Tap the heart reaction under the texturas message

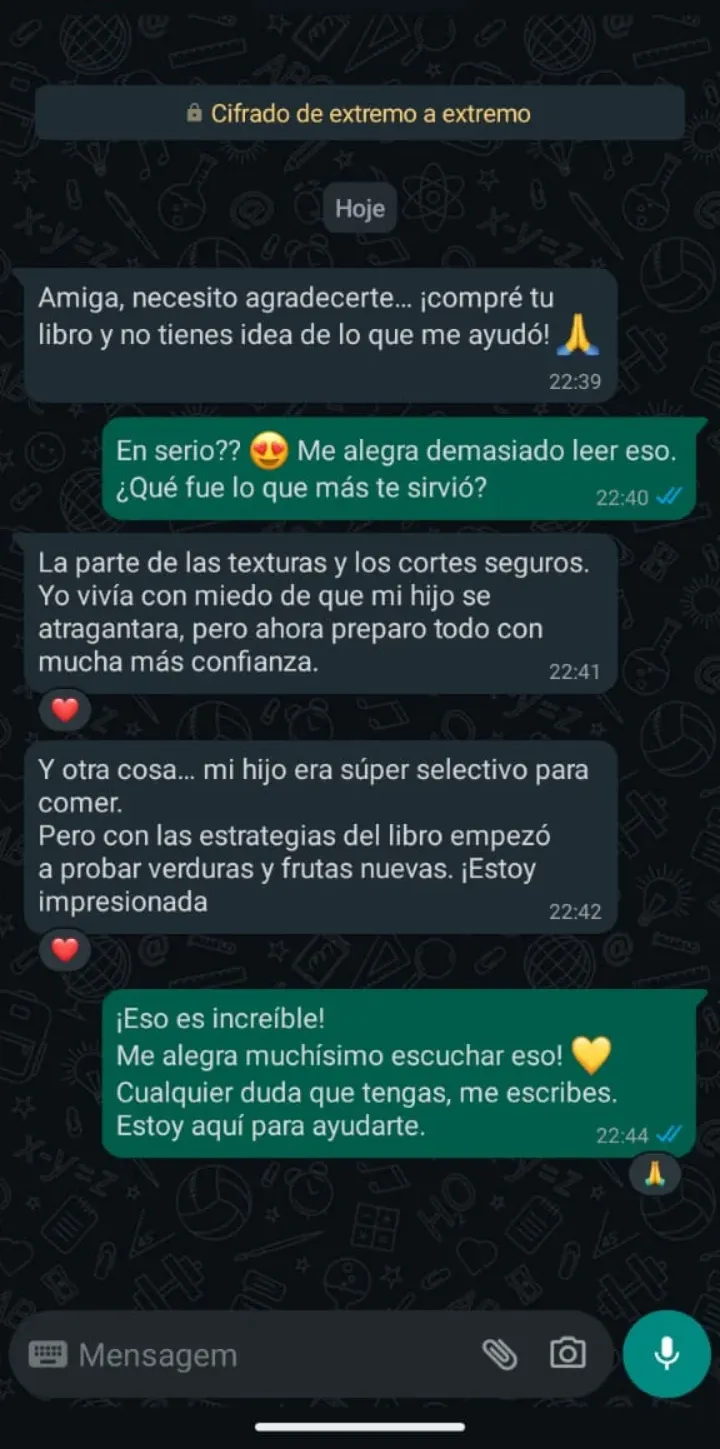65,711
